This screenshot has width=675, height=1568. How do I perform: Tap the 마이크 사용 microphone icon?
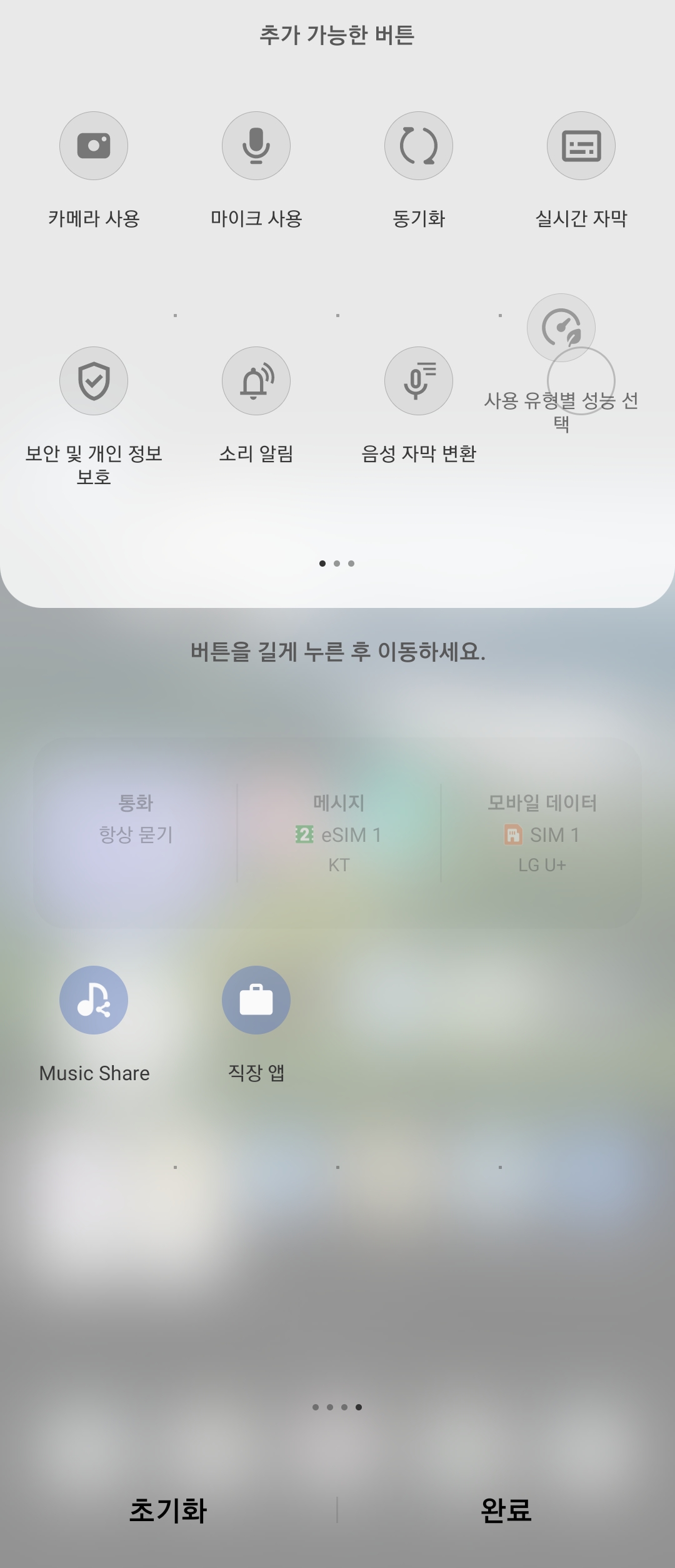tap(256, 145)
